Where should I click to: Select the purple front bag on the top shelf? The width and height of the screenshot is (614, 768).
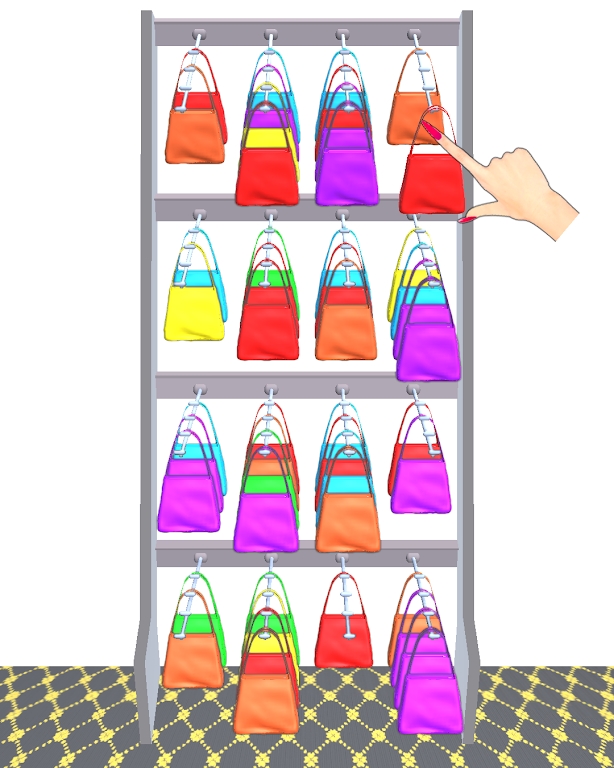coord(346,178)
